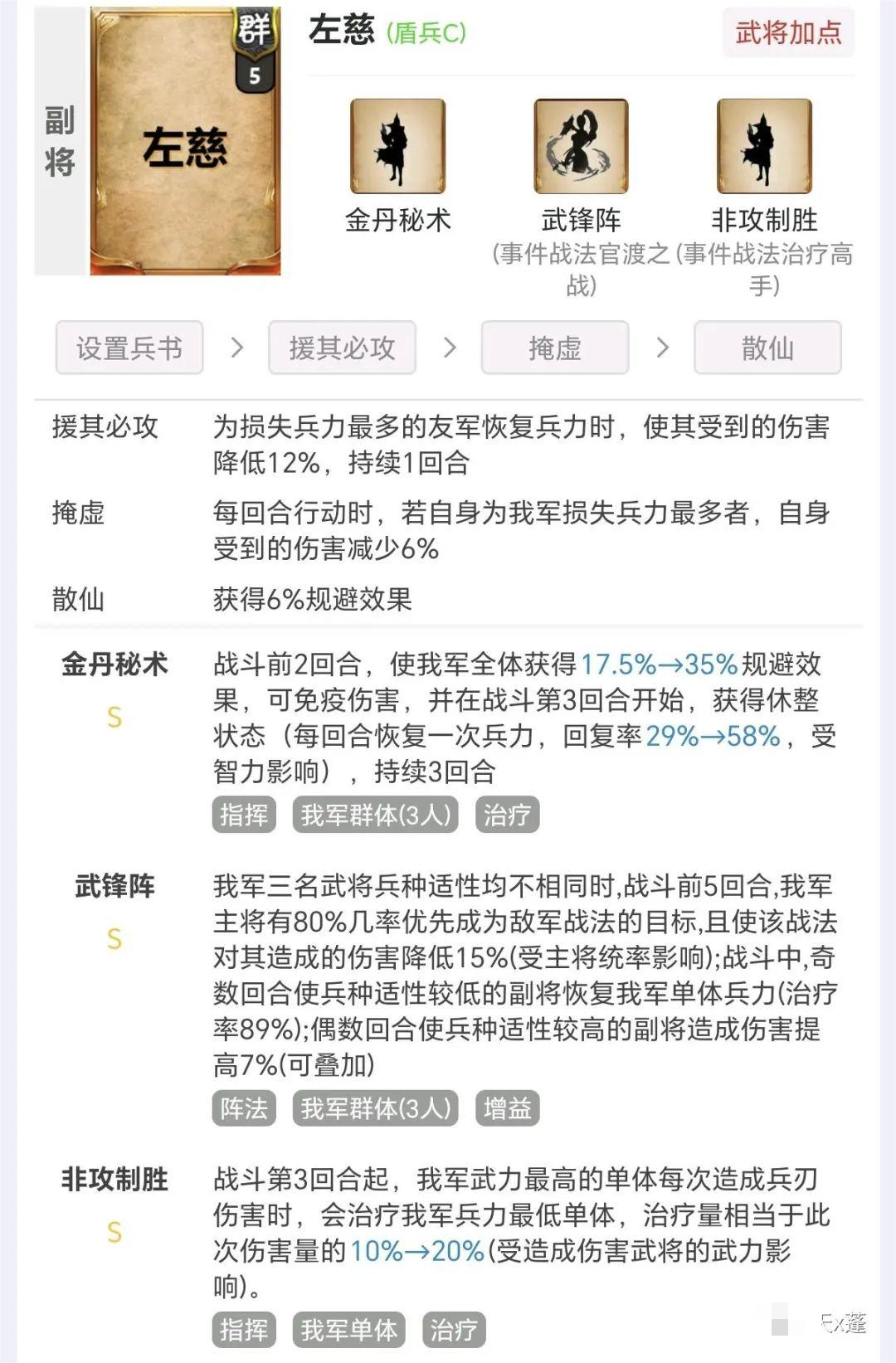896x1363 pixels.
Task: Tap the 设置兵书 button
Action: click(129, 348)
